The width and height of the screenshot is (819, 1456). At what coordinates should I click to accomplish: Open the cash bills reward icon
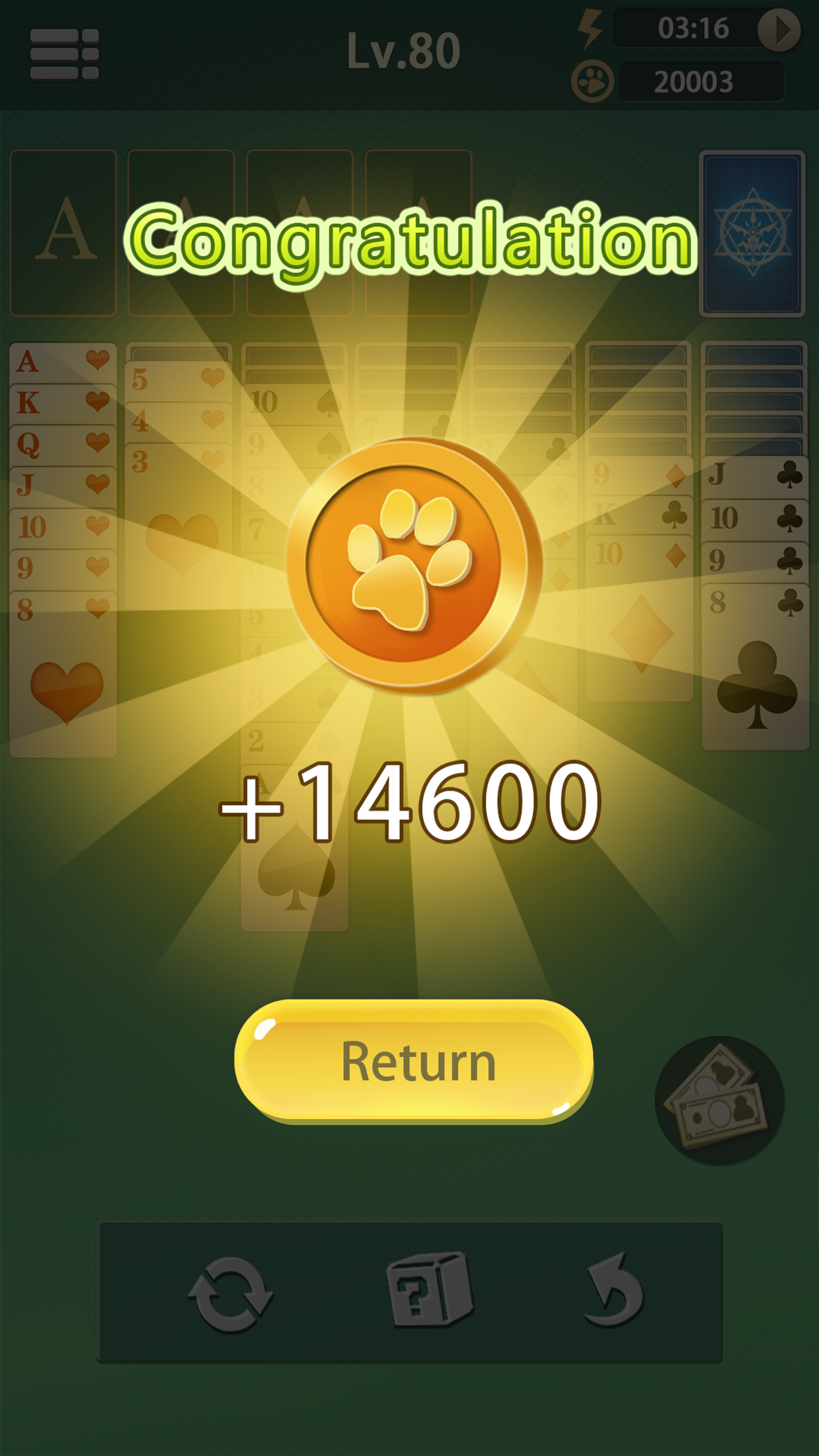click(719, 1099)
